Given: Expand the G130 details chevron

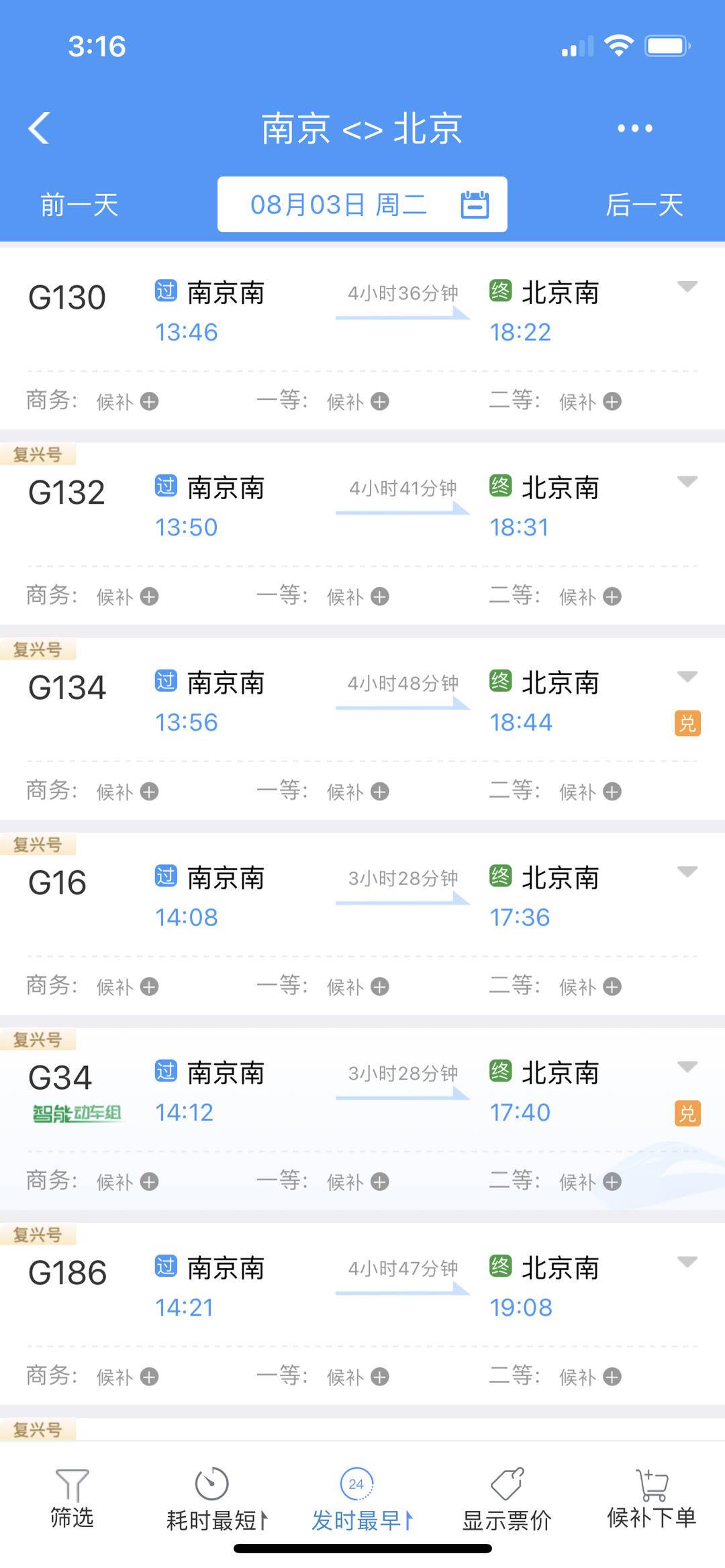Looking at the screenshot, I should click(x=686, y=287).
